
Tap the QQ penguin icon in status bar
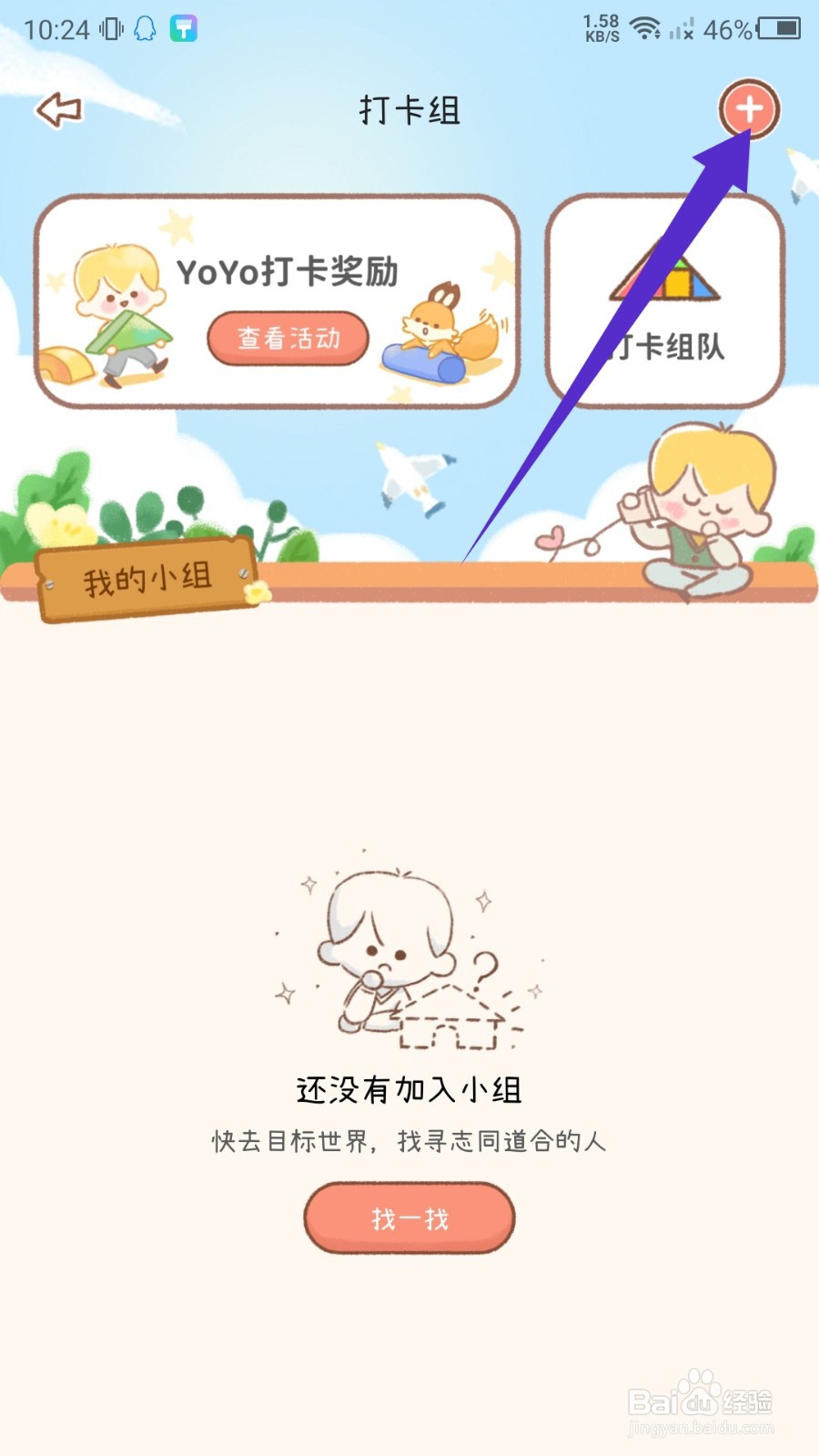tap(146, 27)
